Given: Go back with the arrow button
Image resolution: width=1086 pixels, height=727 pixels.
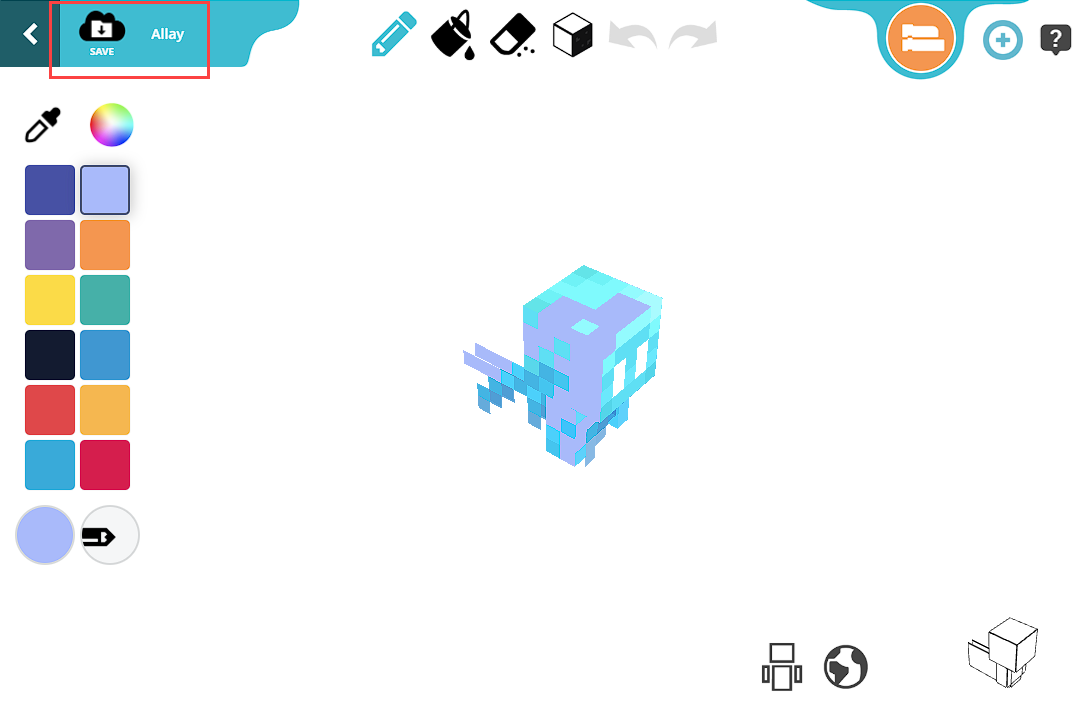Looking at the screenshot, I should (x=30, y=34).
